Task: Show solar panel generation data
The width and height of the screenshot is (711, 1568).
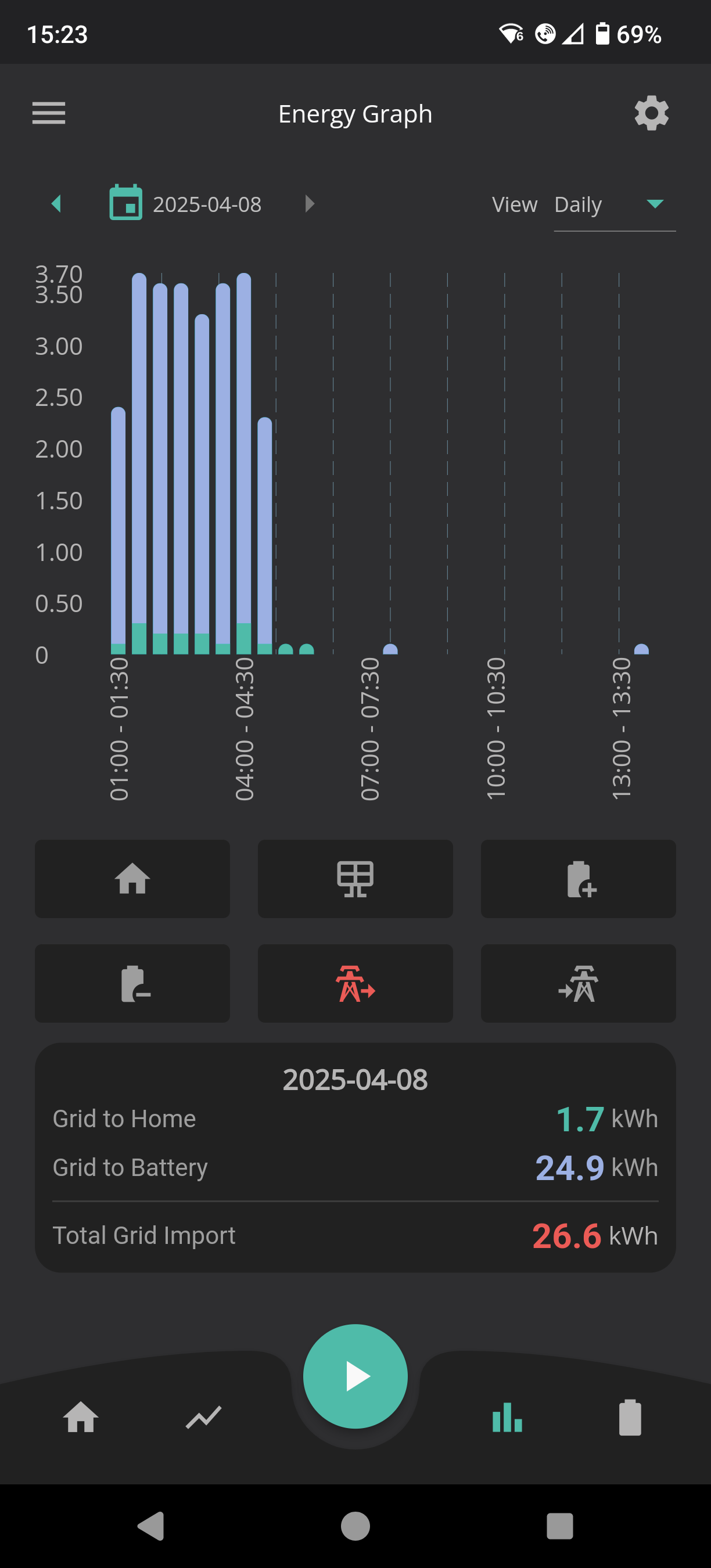Action: tap(355, 878)
